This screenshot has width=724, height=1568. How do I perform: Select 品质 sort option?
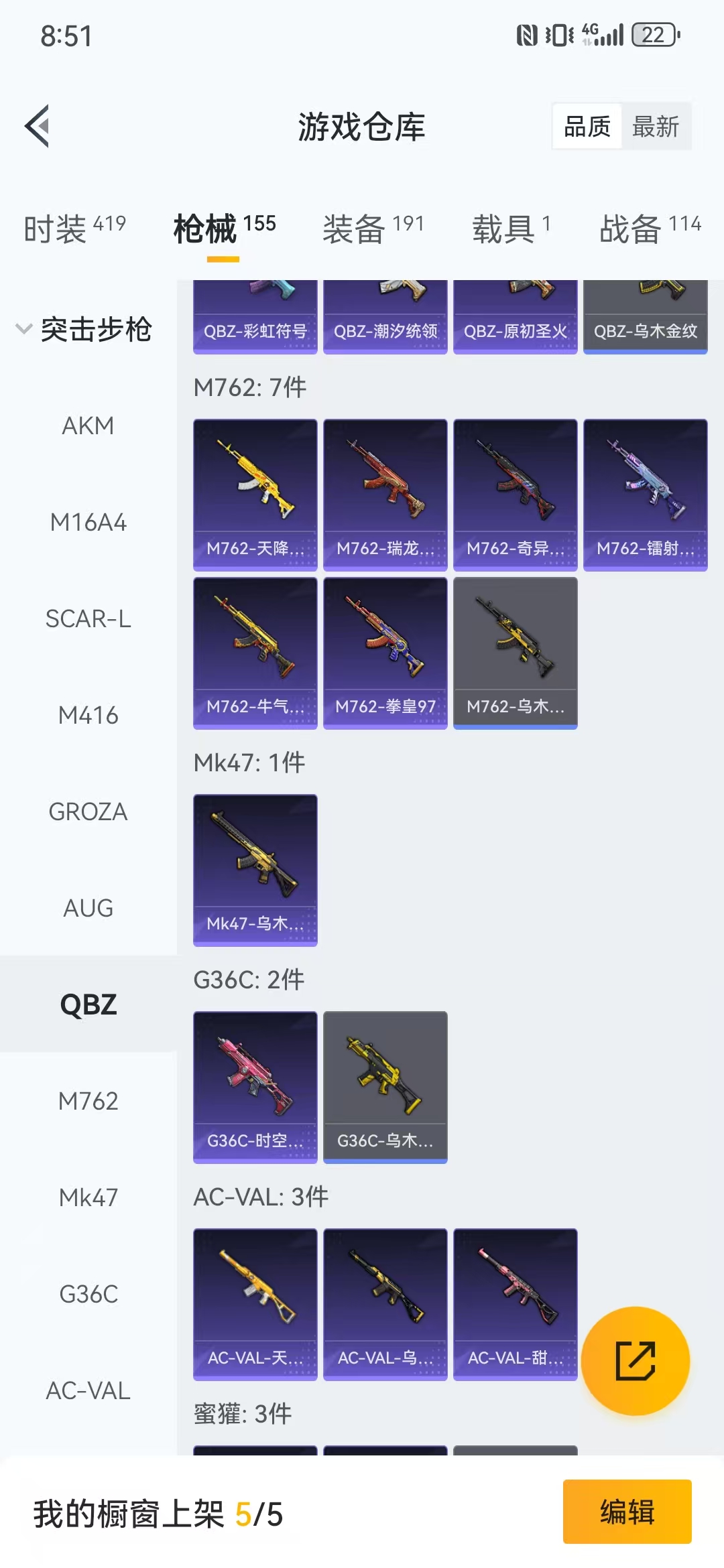pyautogui.click(x=587, y=127)
